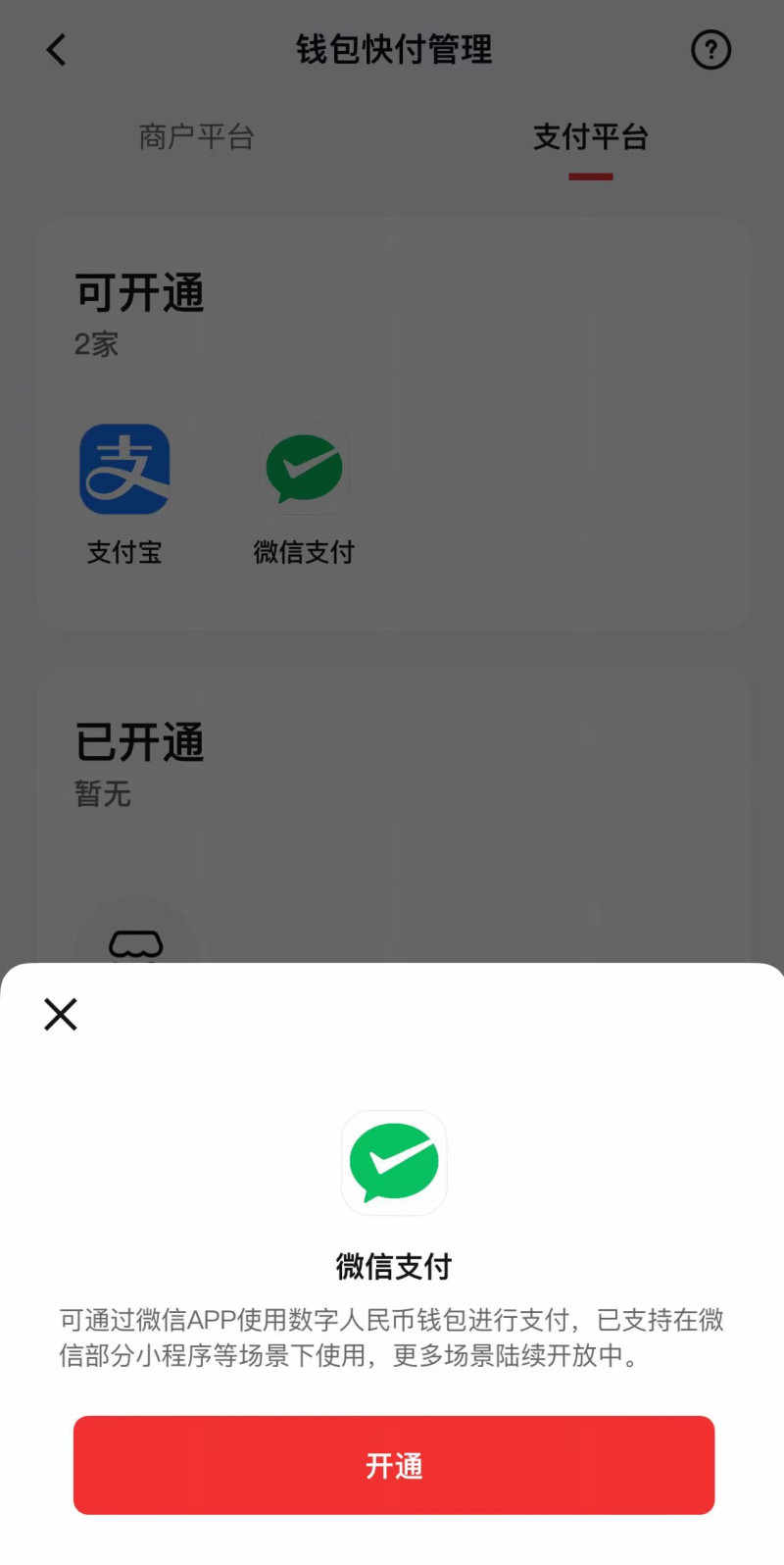Go back from 钱包快付管理
784x1565 pixels.
pos(57,50)
